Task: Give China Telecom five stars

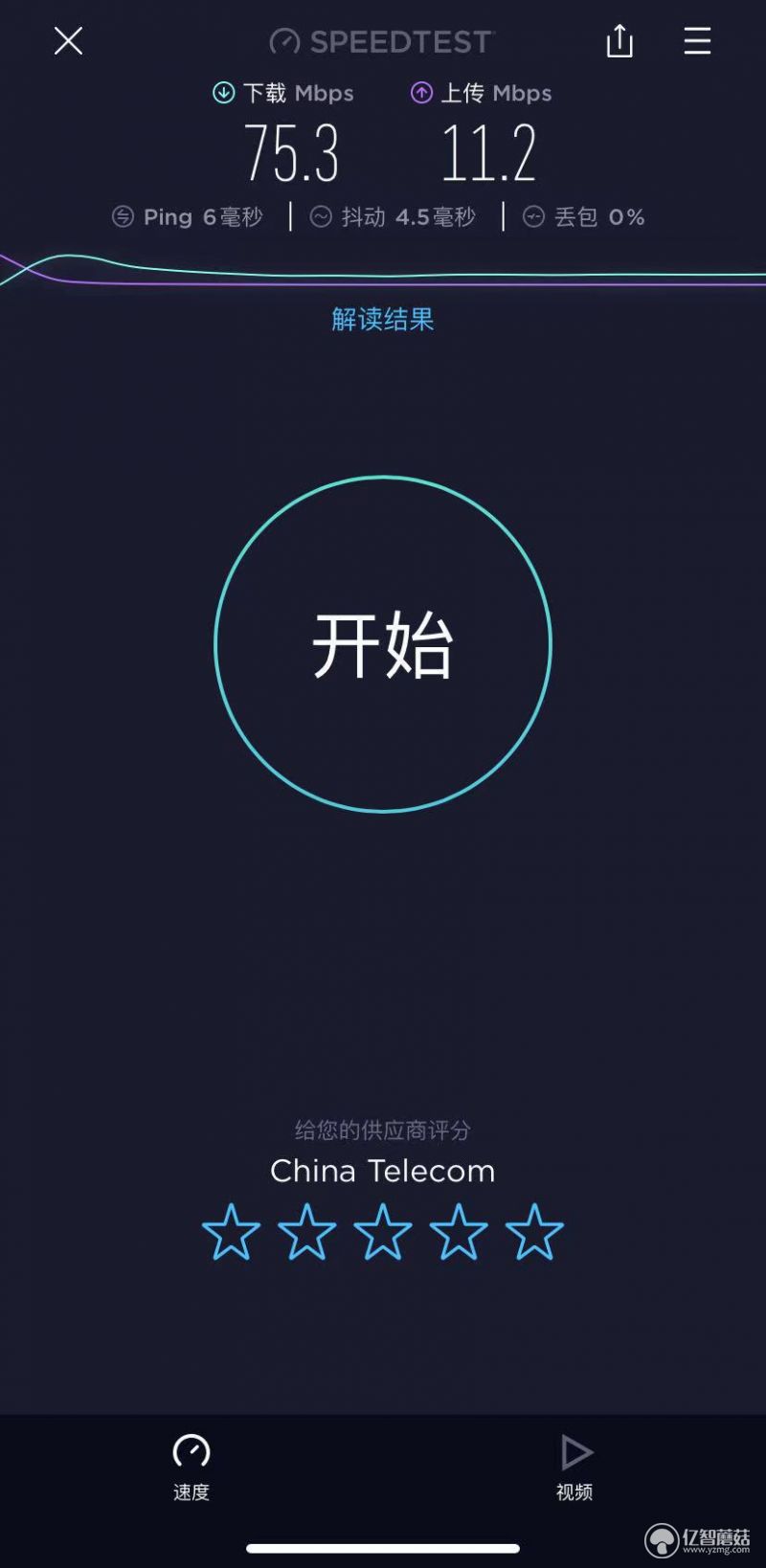Action: coord(534,1231)
